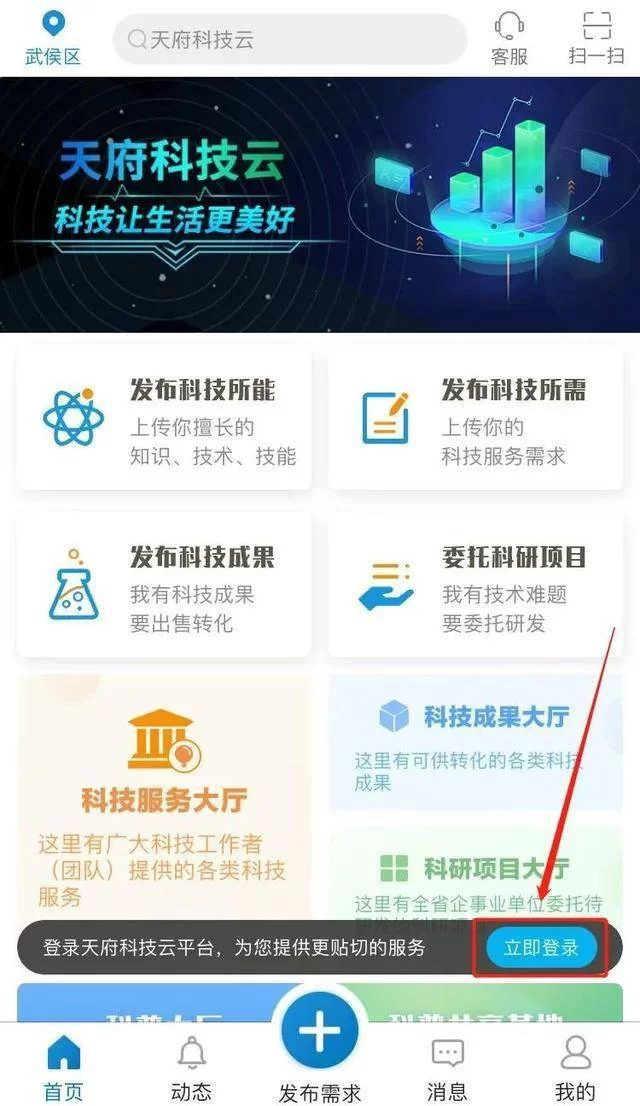
Task: Tap the 发布需求 plus button
Action: (x=320, y=1035)
